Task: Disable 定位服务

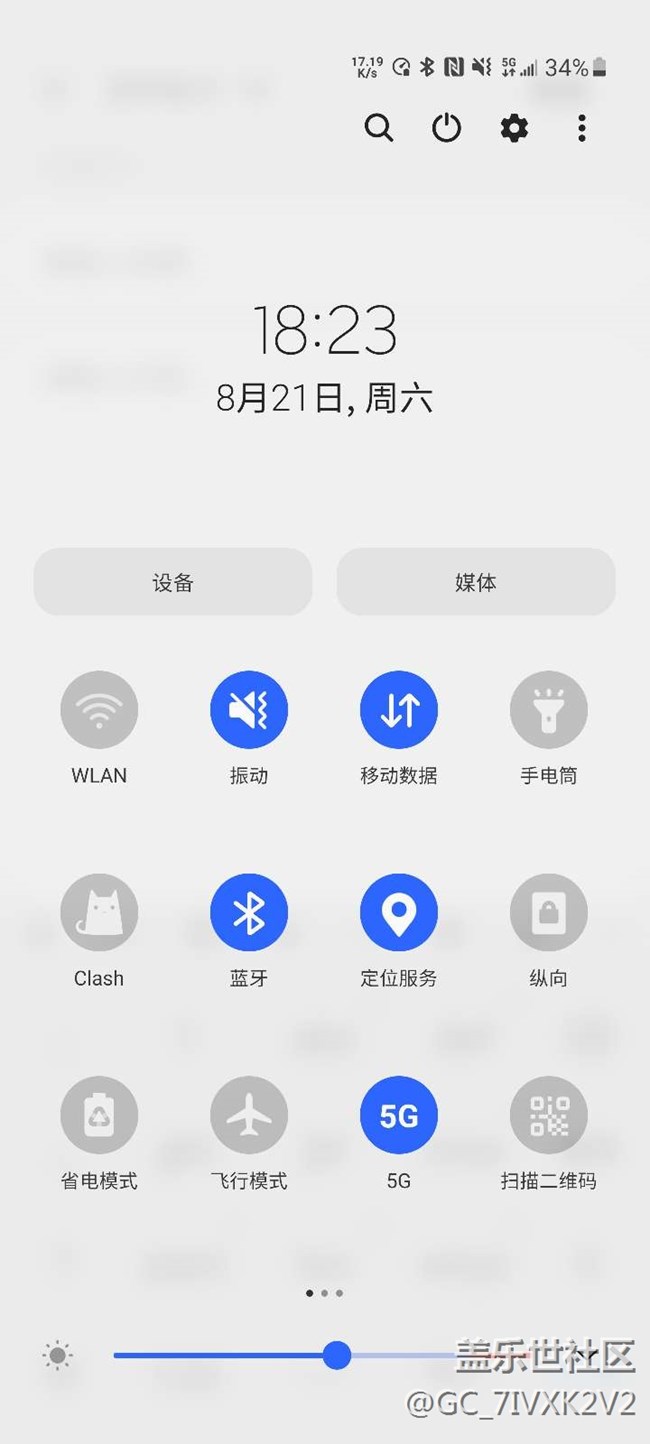Action: click(x=399, y=913)
